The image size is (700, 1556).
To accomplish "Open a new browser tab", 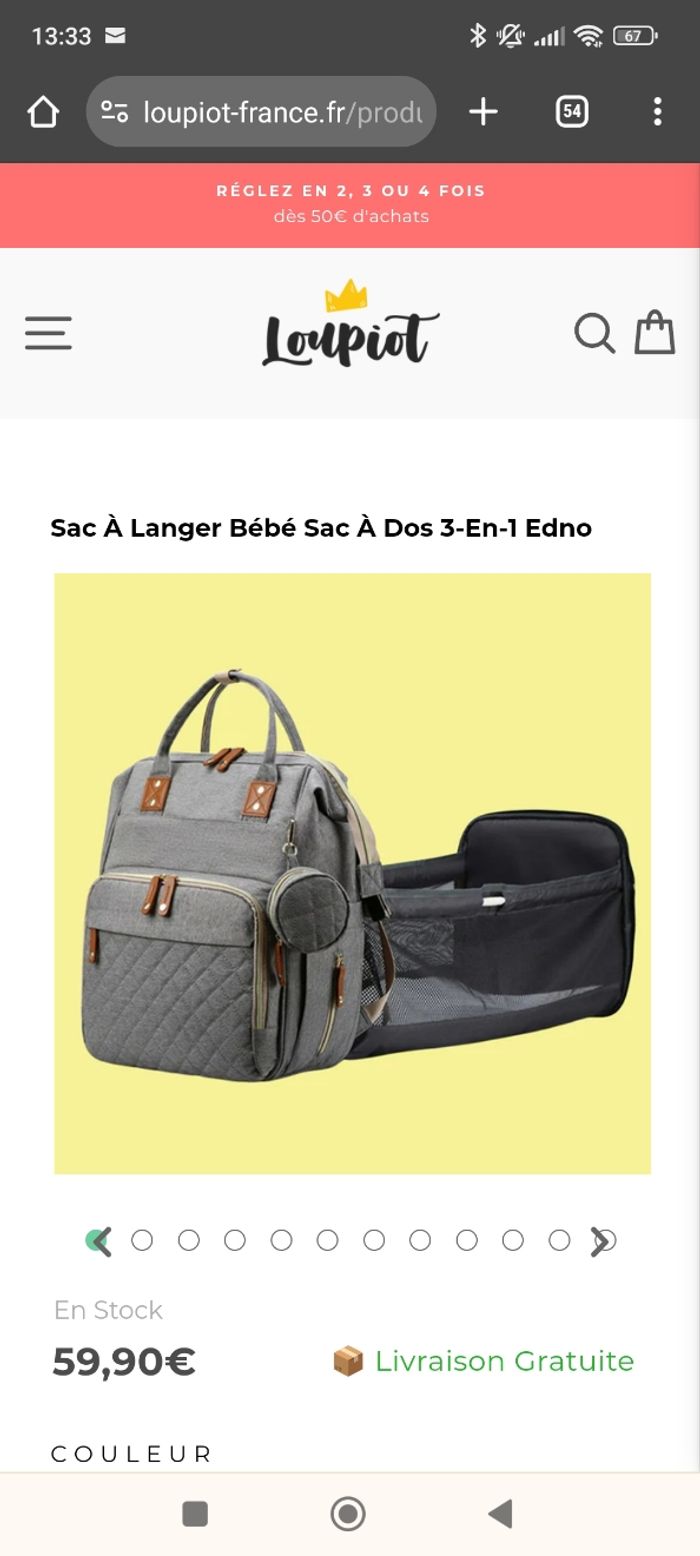I will 483,112.
